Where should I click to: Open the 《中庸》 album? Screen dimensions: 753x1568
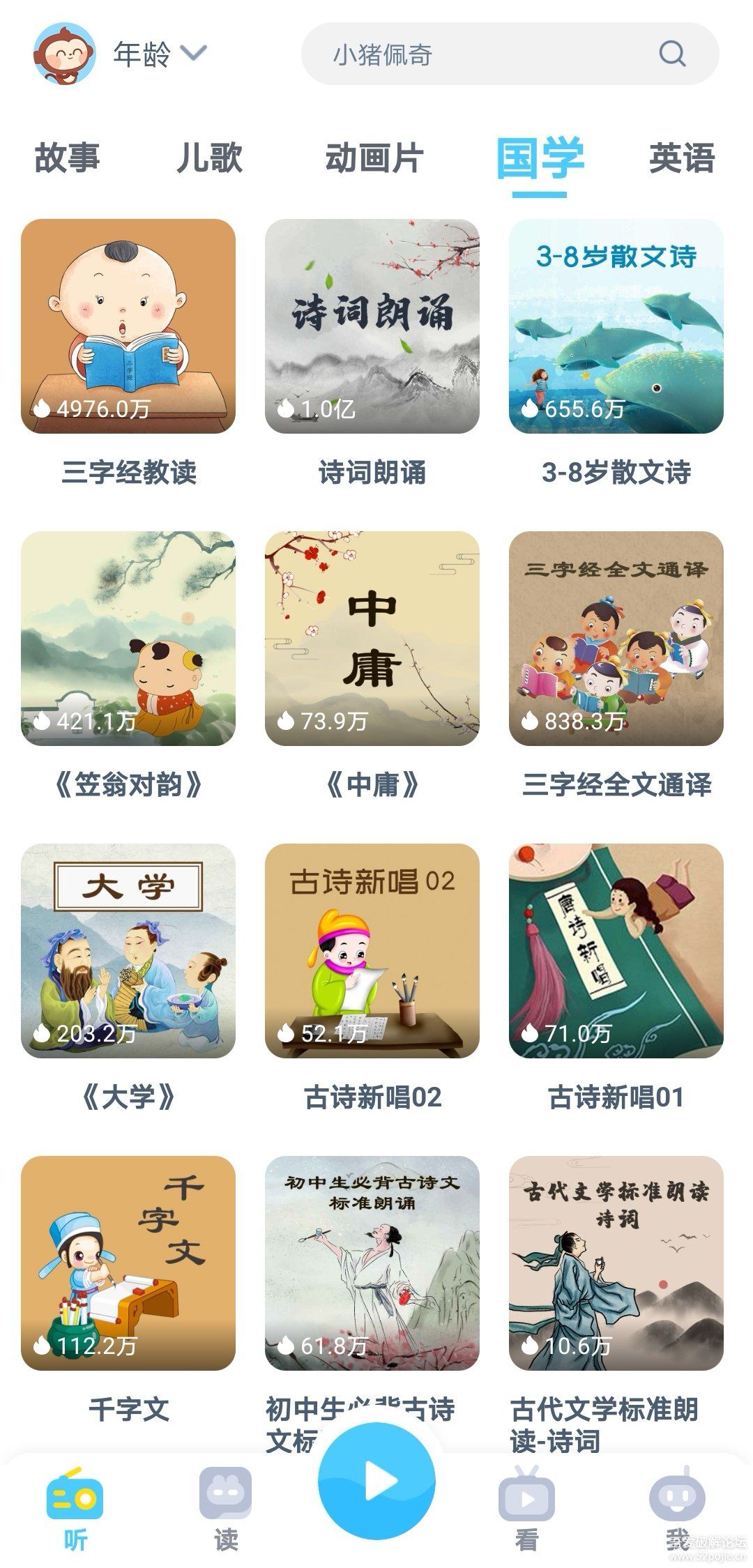(372, 639)
